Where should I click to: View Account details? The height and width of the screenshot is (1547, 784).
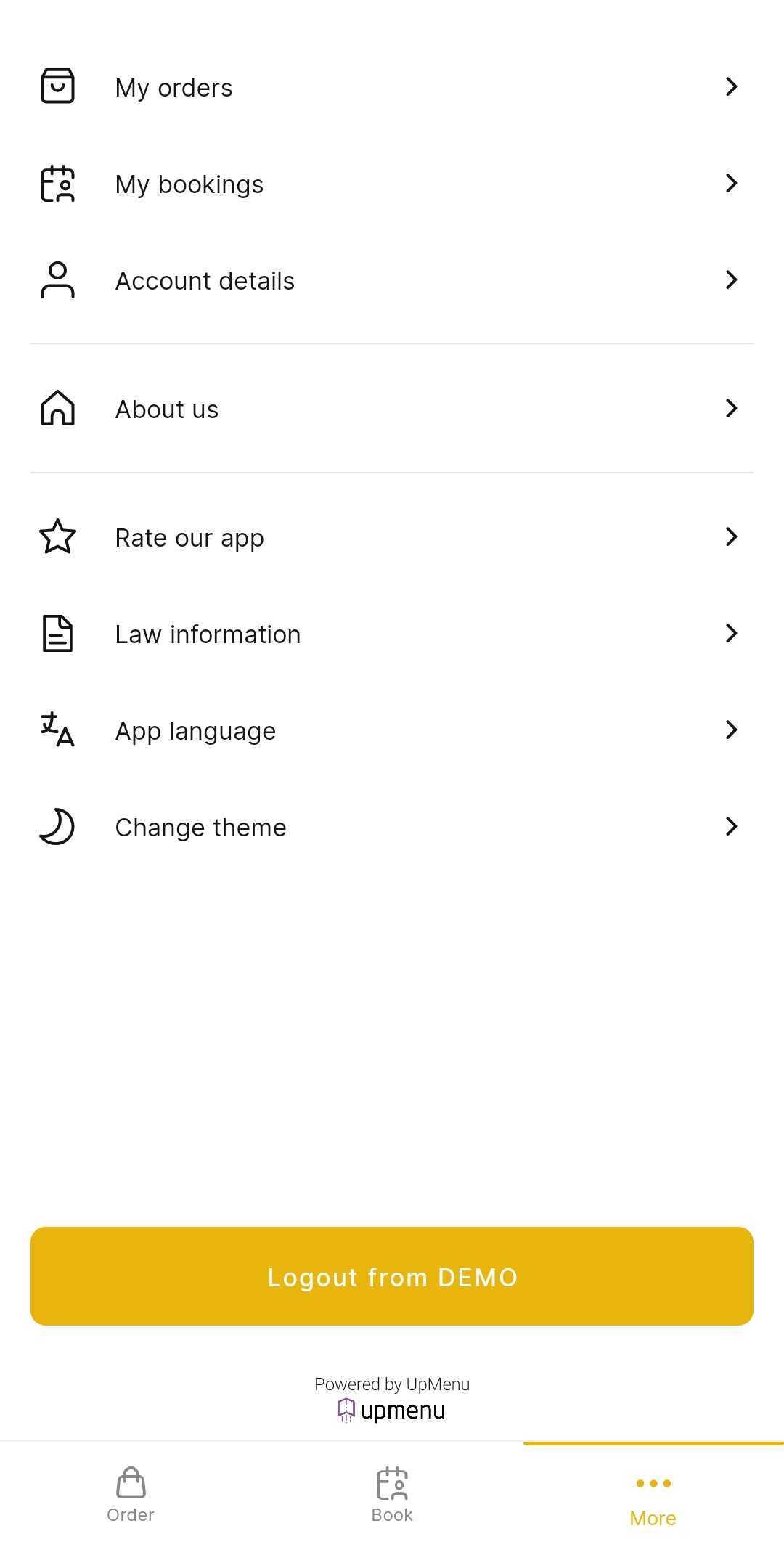[392, 280]
